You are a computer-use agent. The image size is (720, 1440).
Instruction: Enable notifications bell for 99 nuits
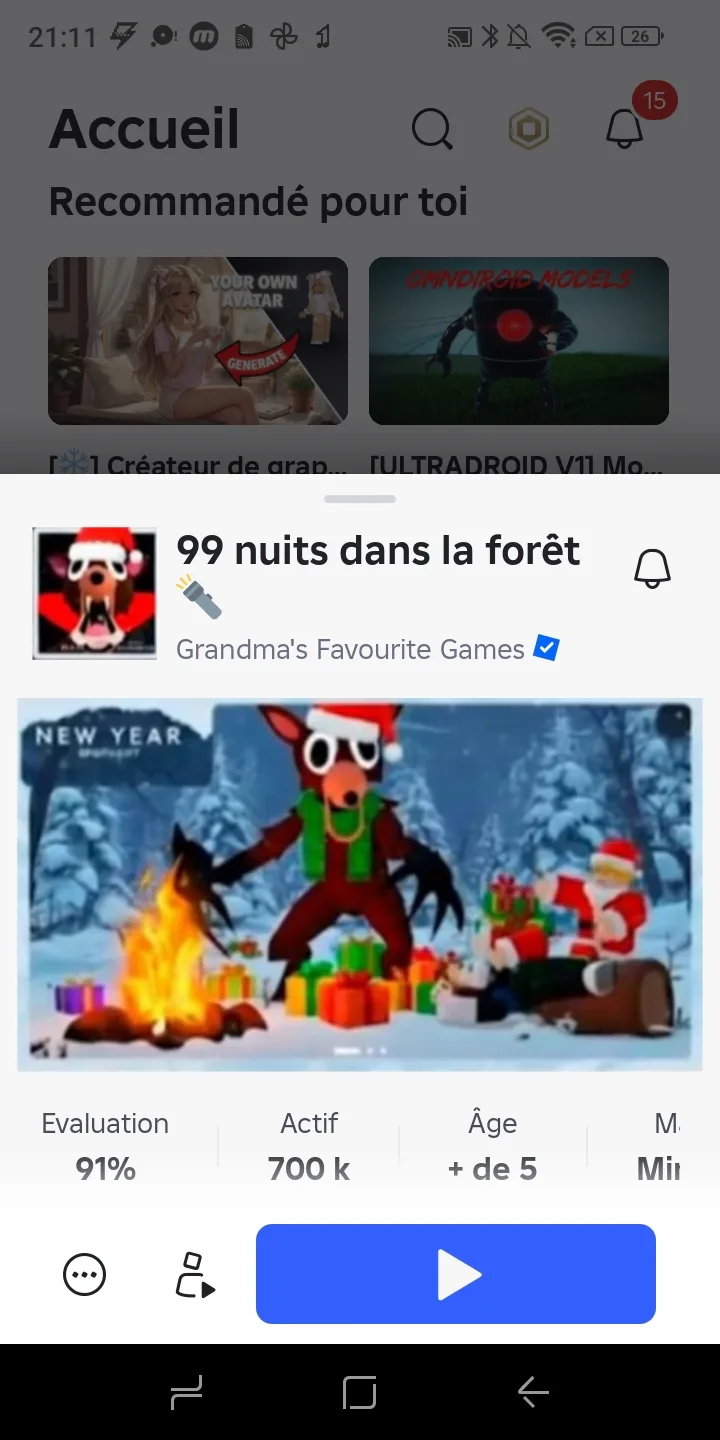pos(652,569)
